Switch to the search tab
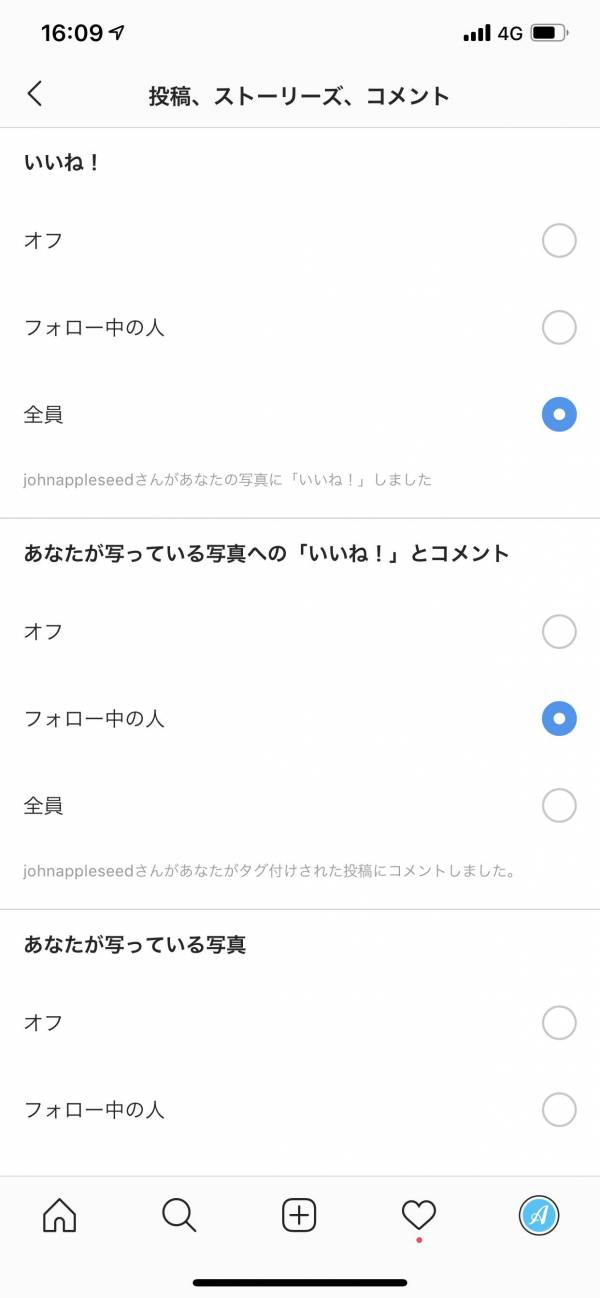This screenshot has width=600, height=1298. click(179, 1216)
